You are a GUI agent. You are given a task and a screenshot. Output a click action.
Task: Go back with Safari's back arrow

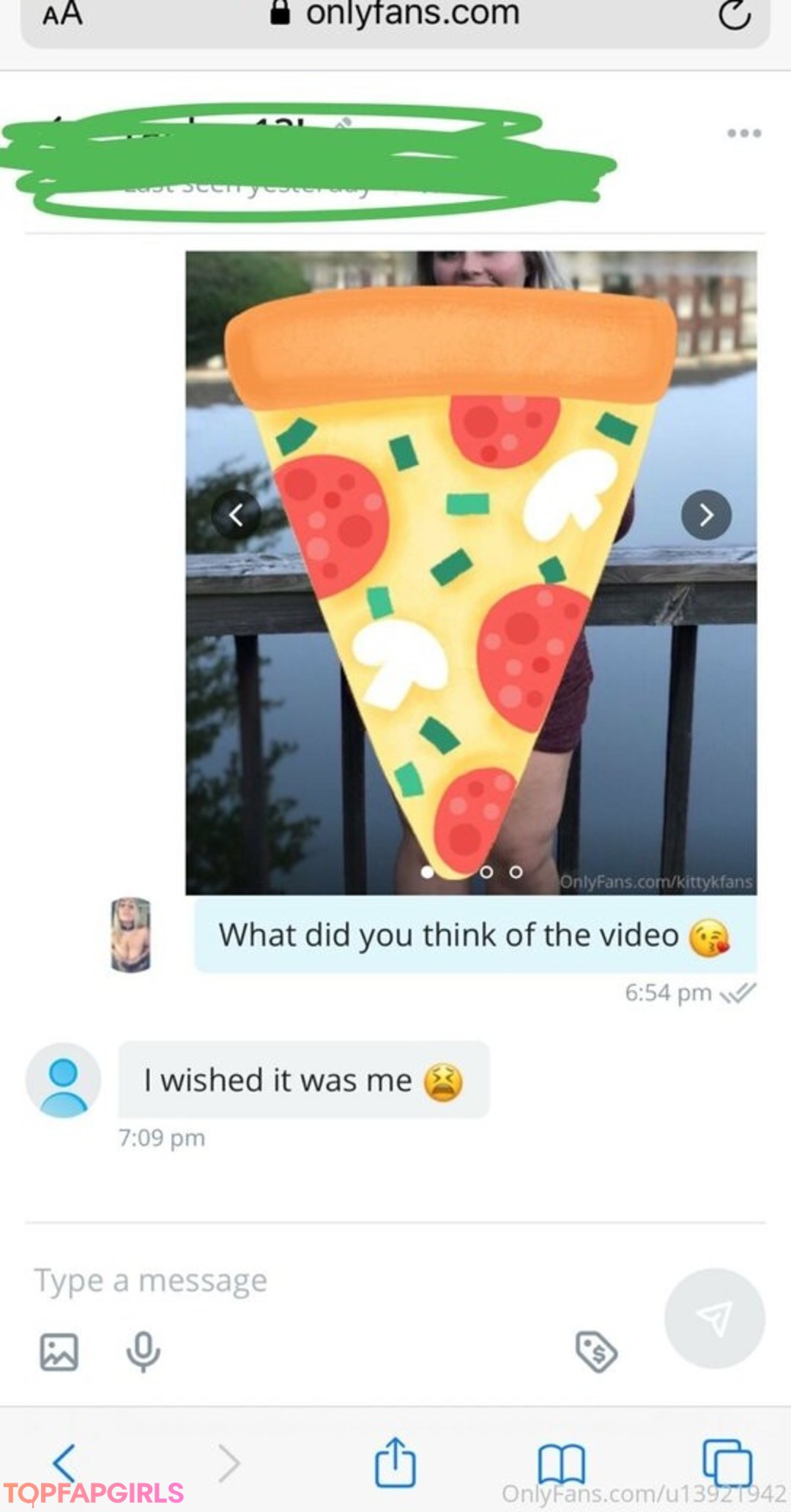tap(64, 1463)
